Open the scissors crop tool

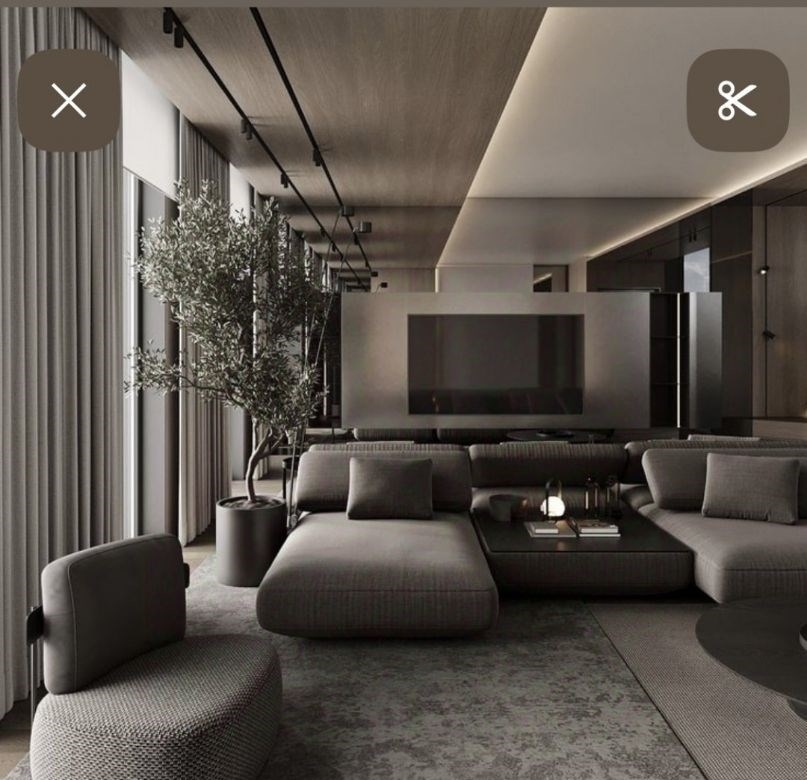(737, 101)
